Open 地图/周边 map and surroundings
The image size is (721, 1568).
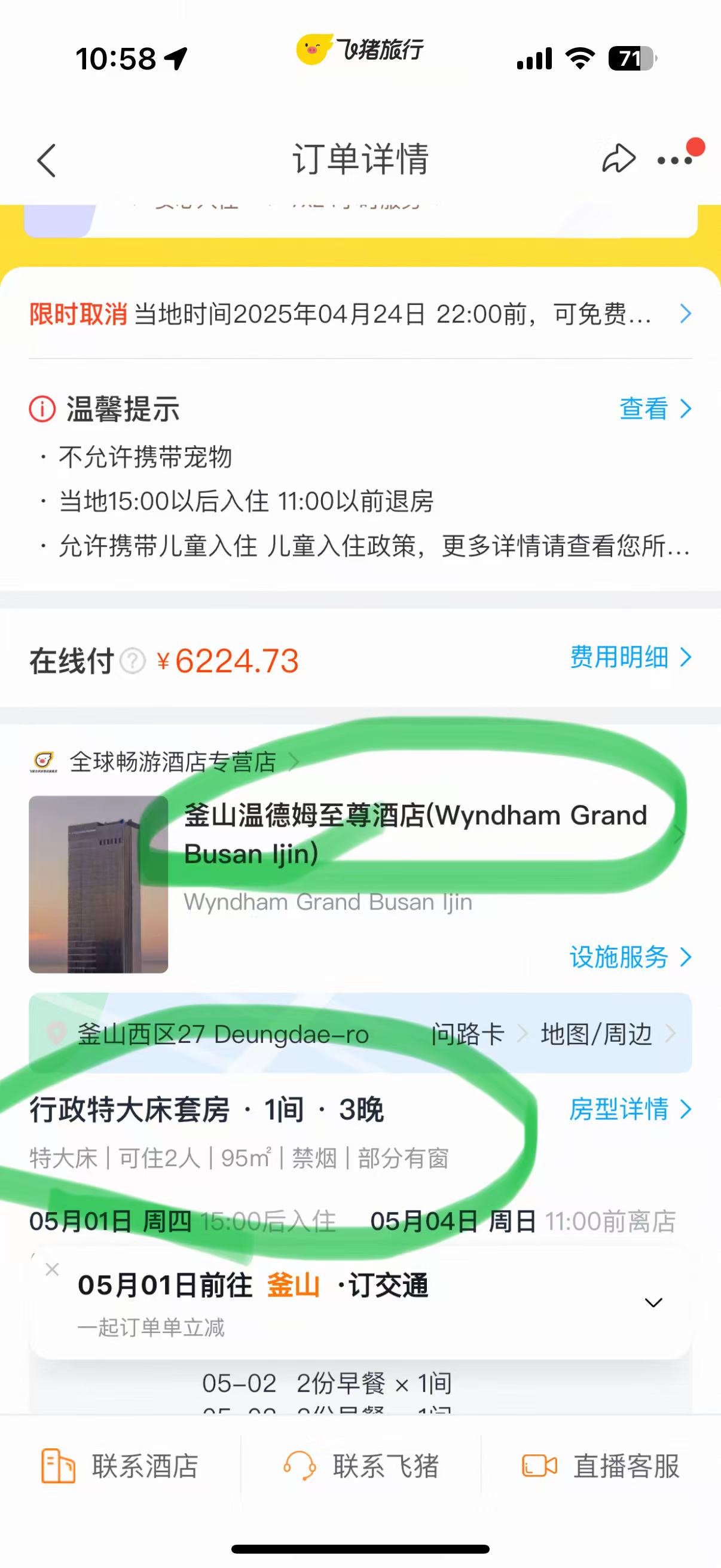(x=607, y=1034)
